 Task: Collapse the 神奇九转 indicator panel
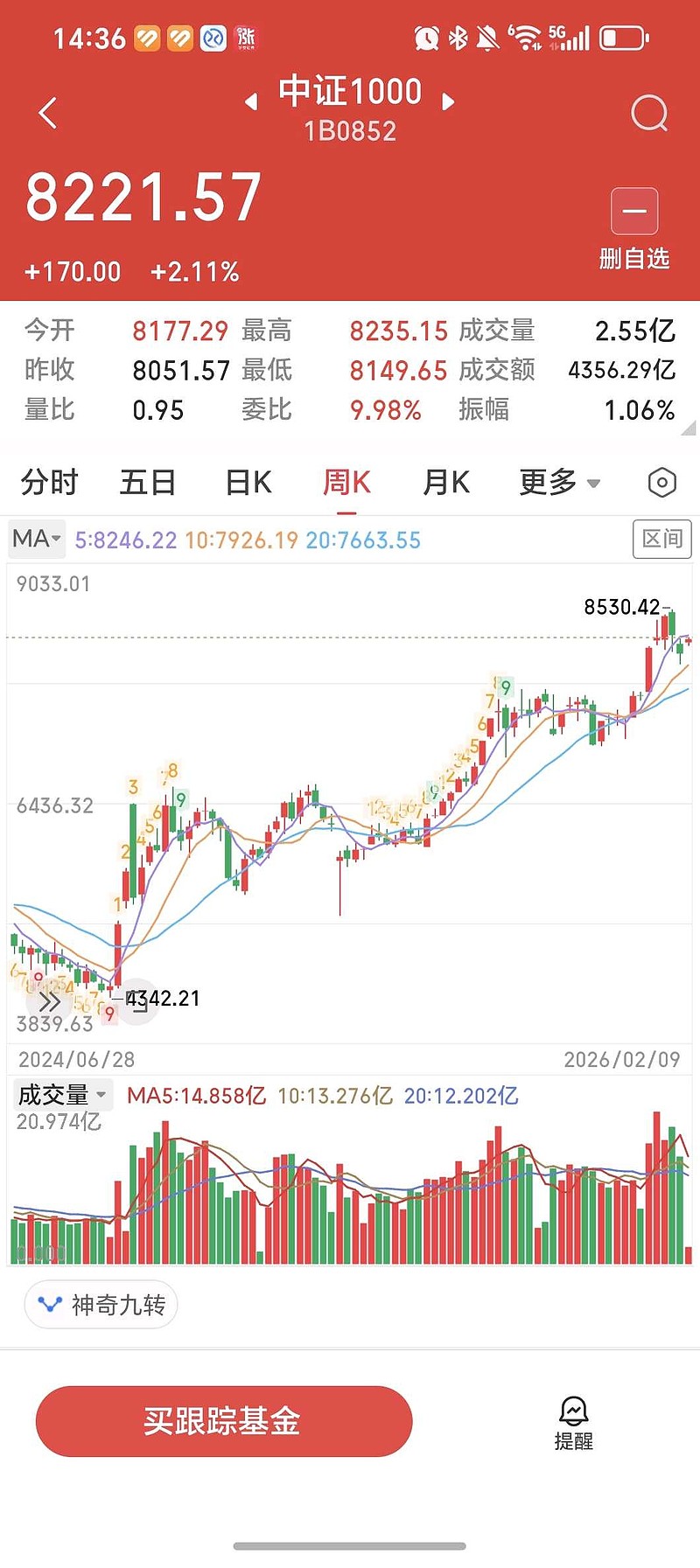pos(101,1304)
